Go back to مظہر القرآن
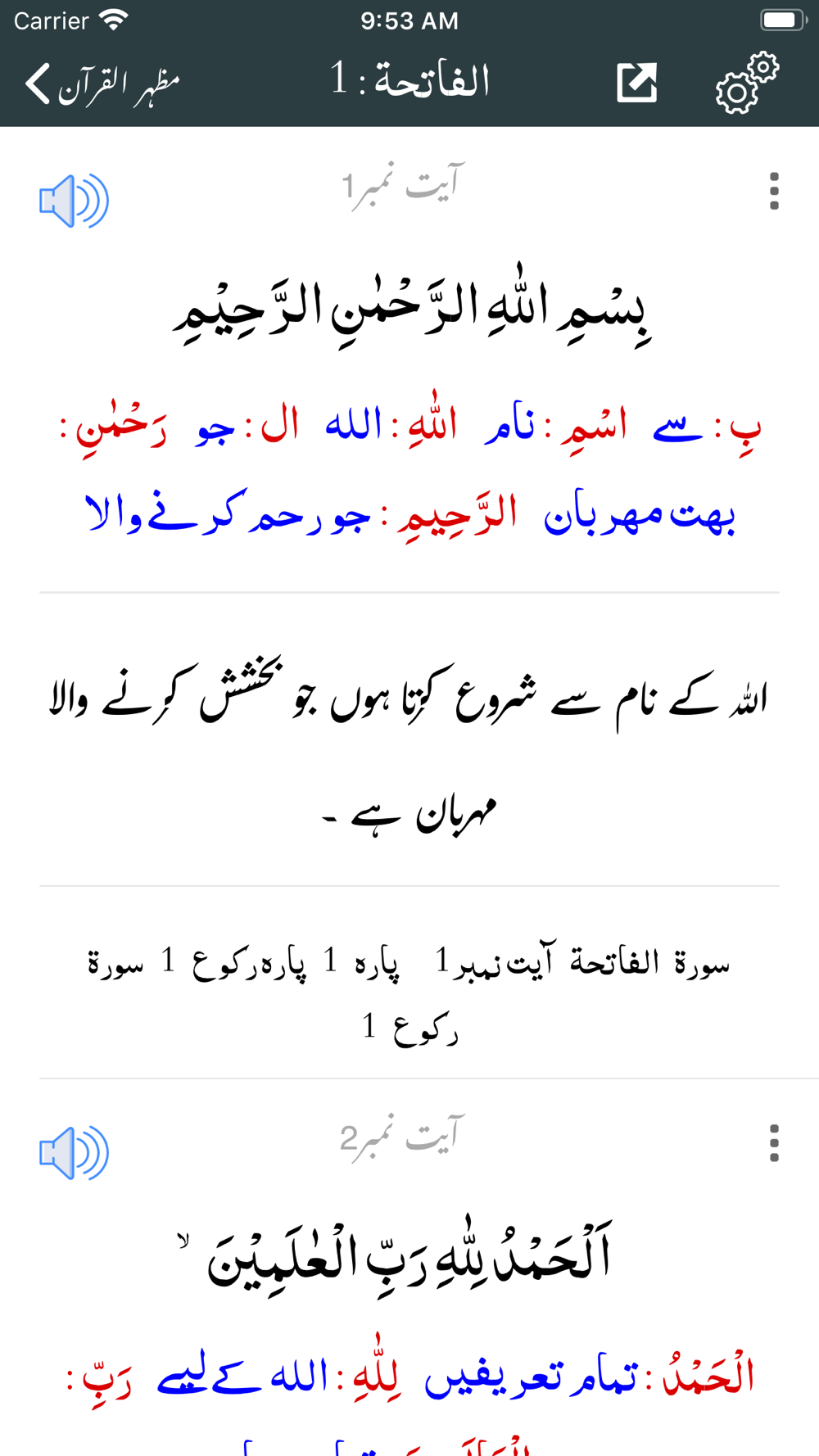Screen dimensions: 819x1456 point(102,84)
